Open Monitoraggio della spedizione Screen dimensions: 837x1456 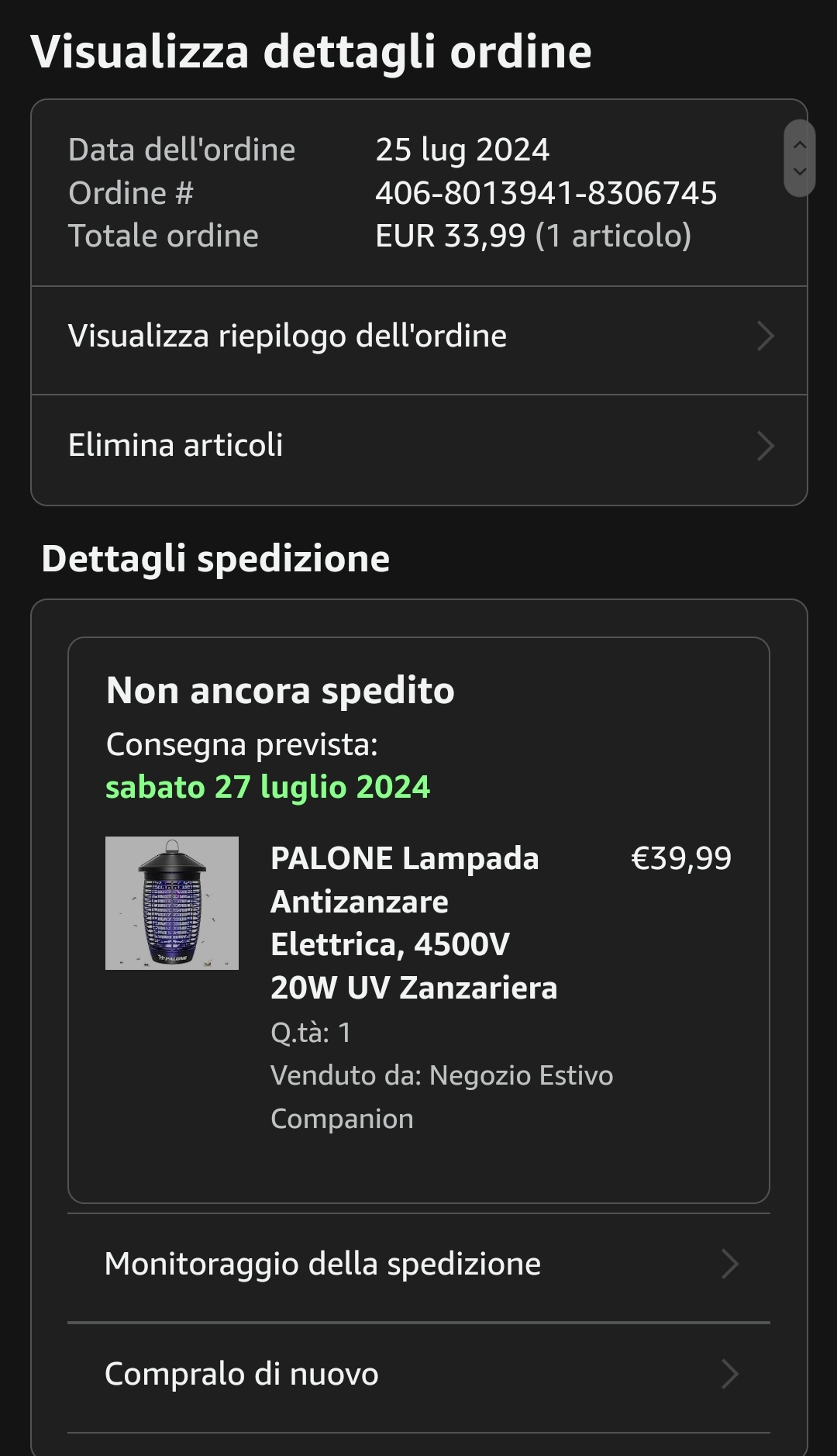click(x=418, y=1265)
